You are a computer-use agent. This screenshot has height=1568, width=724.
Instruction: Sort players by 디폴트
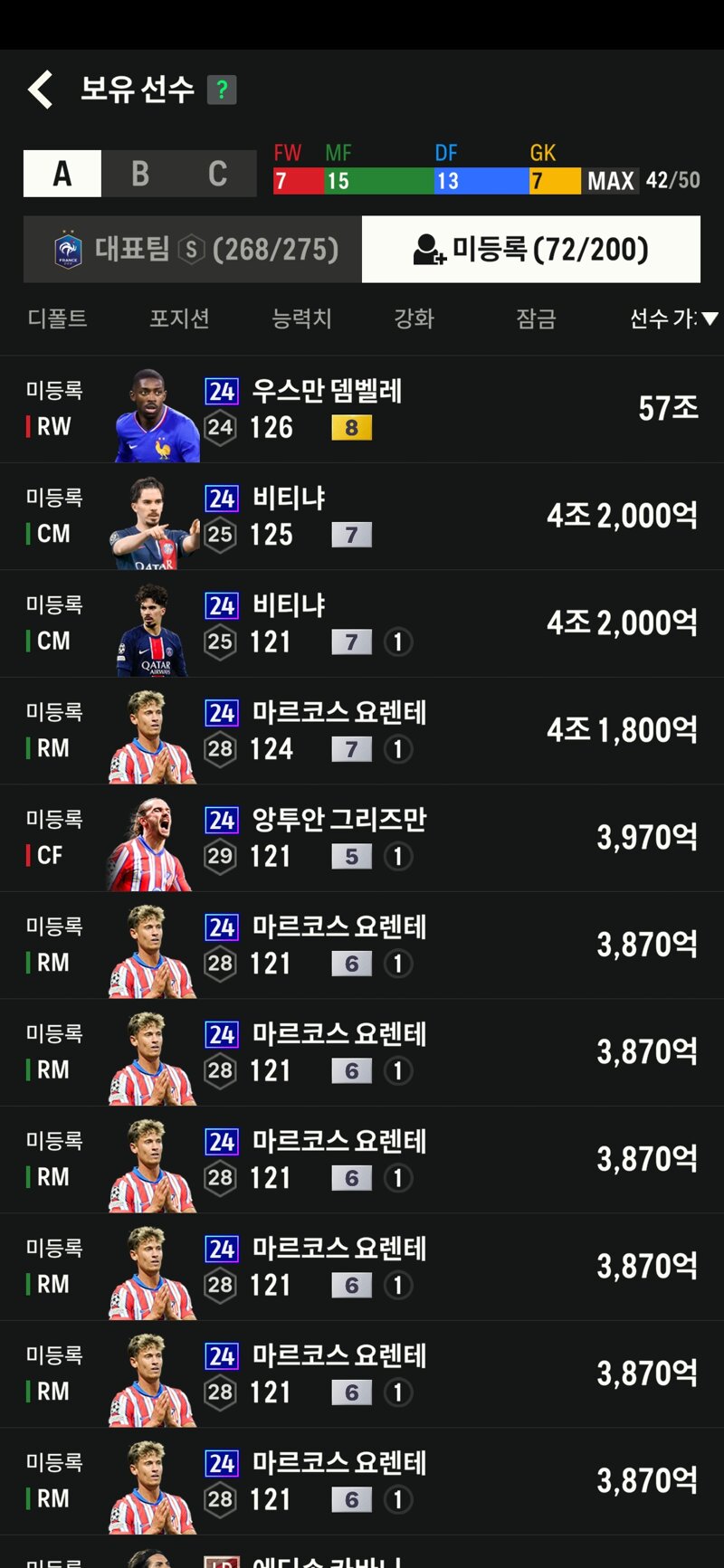(x=57, y=318)
